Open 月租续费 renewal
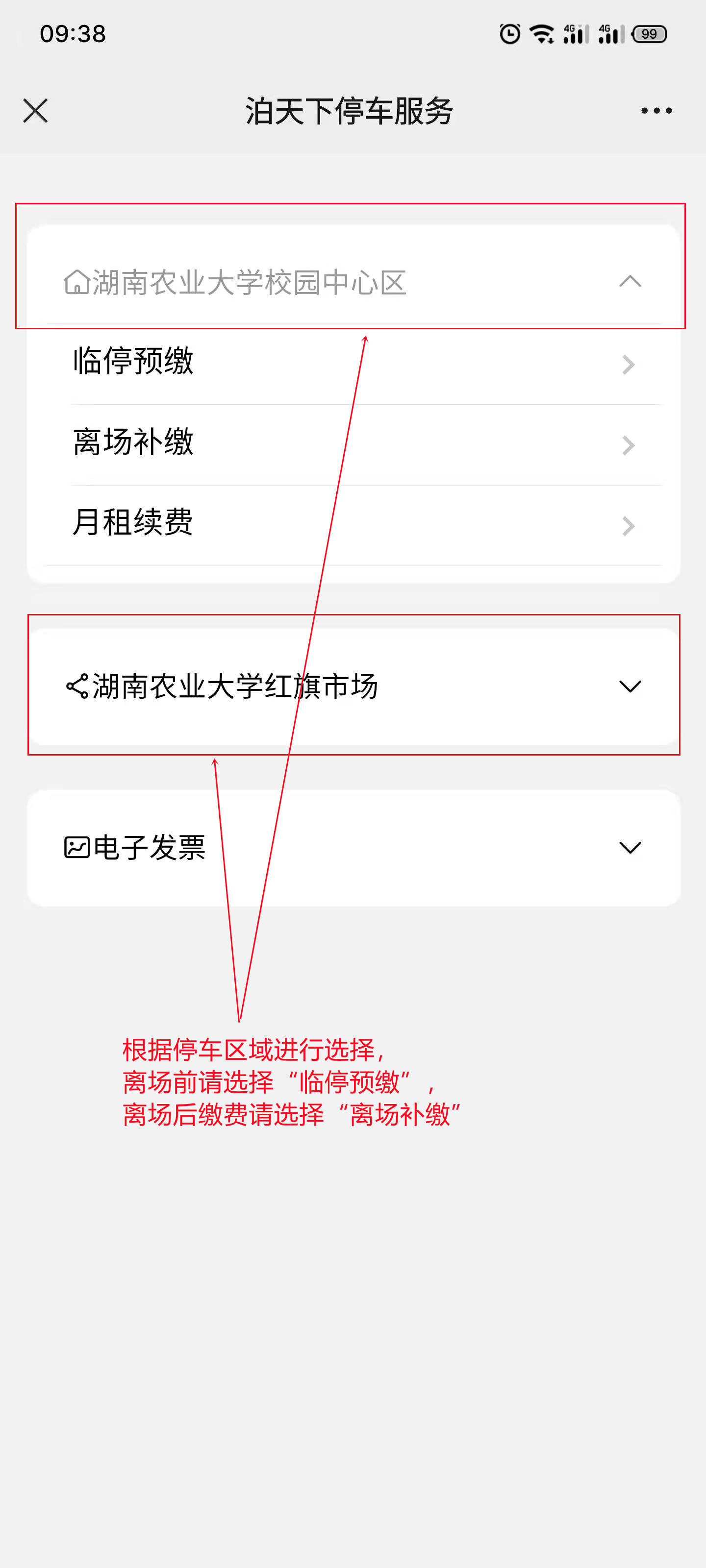Image resolution: width=706 pixels, height=1568 pixels. (x=353, y=525)
